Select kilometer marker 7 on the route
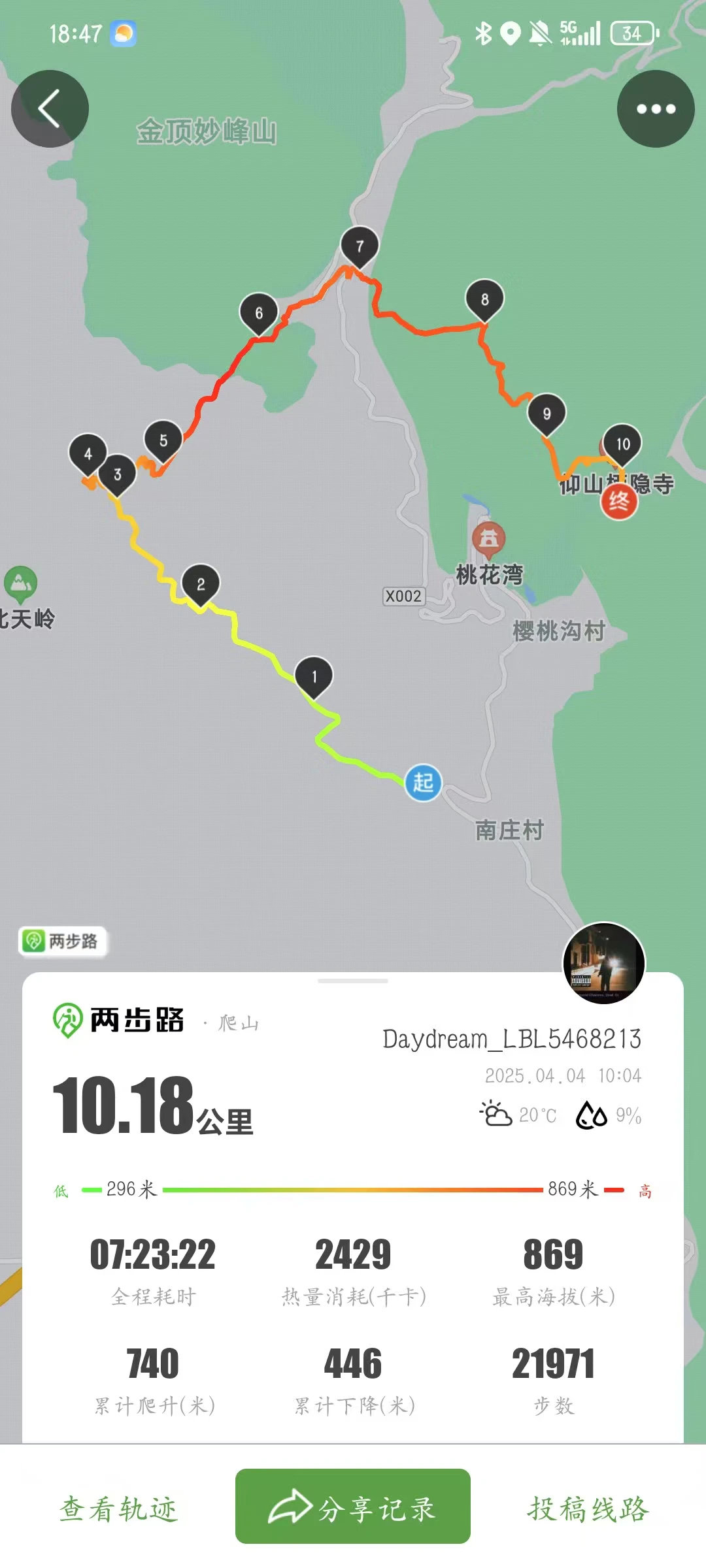Image resolution: width=706 pixels, height=1568 pixels. [x=360, y=246]
